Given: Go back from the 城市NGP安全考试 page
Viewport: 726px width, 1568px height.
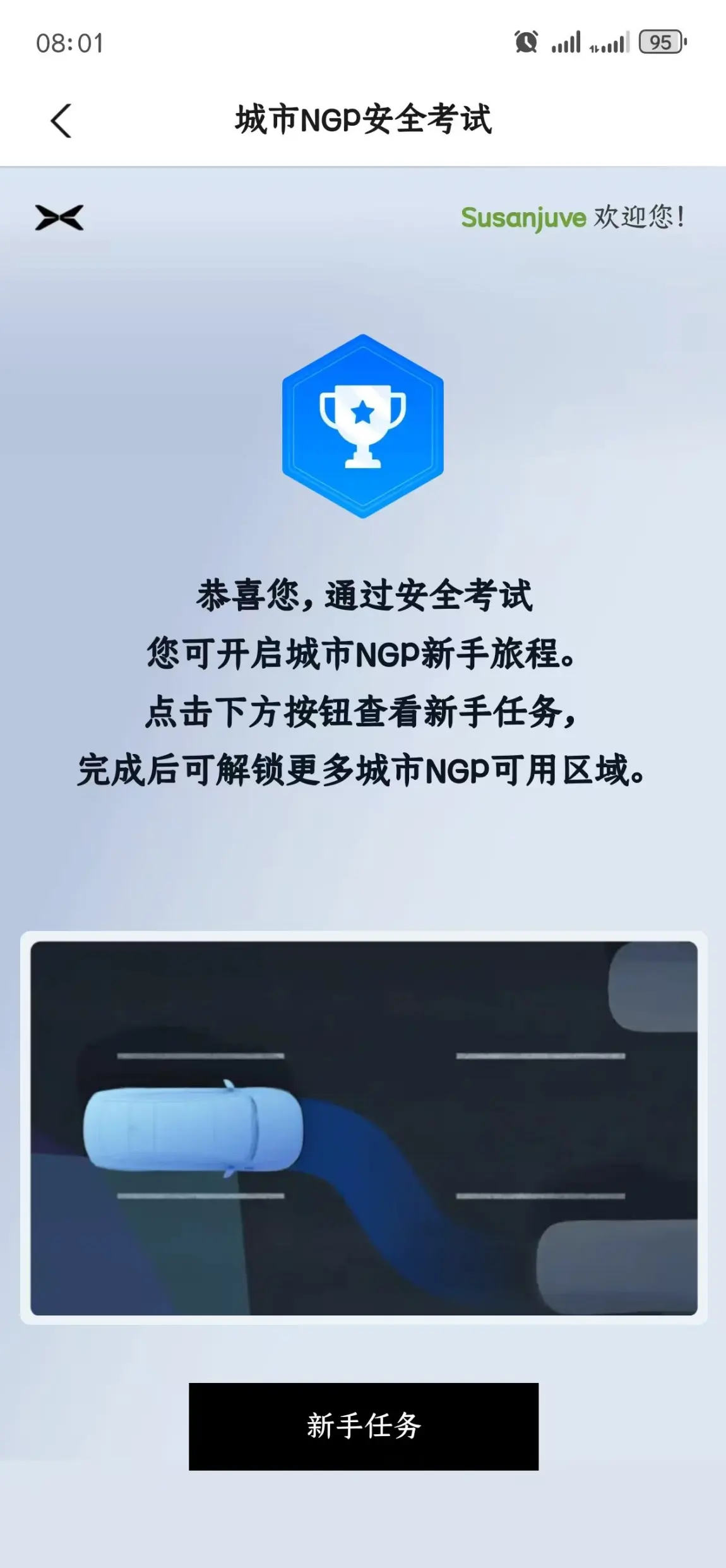Looking at the screenshot, I should pyautogui.click(x=61, y=120).
